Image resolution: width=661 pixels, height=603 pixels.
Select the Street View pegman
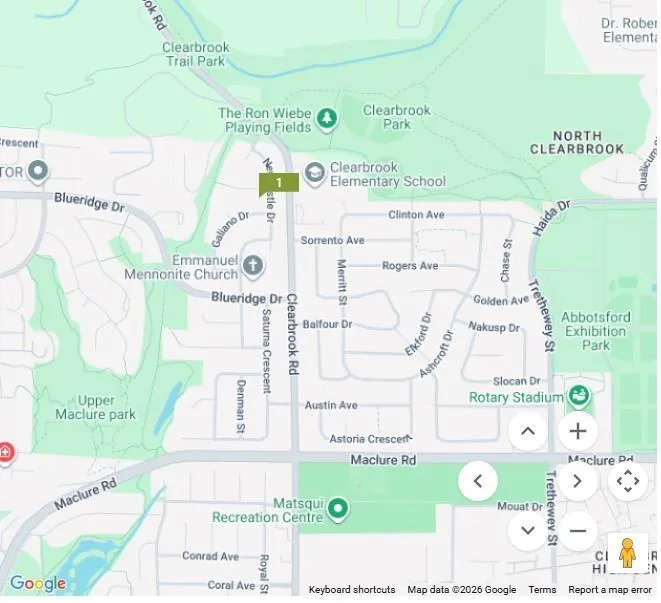point(627,553)
